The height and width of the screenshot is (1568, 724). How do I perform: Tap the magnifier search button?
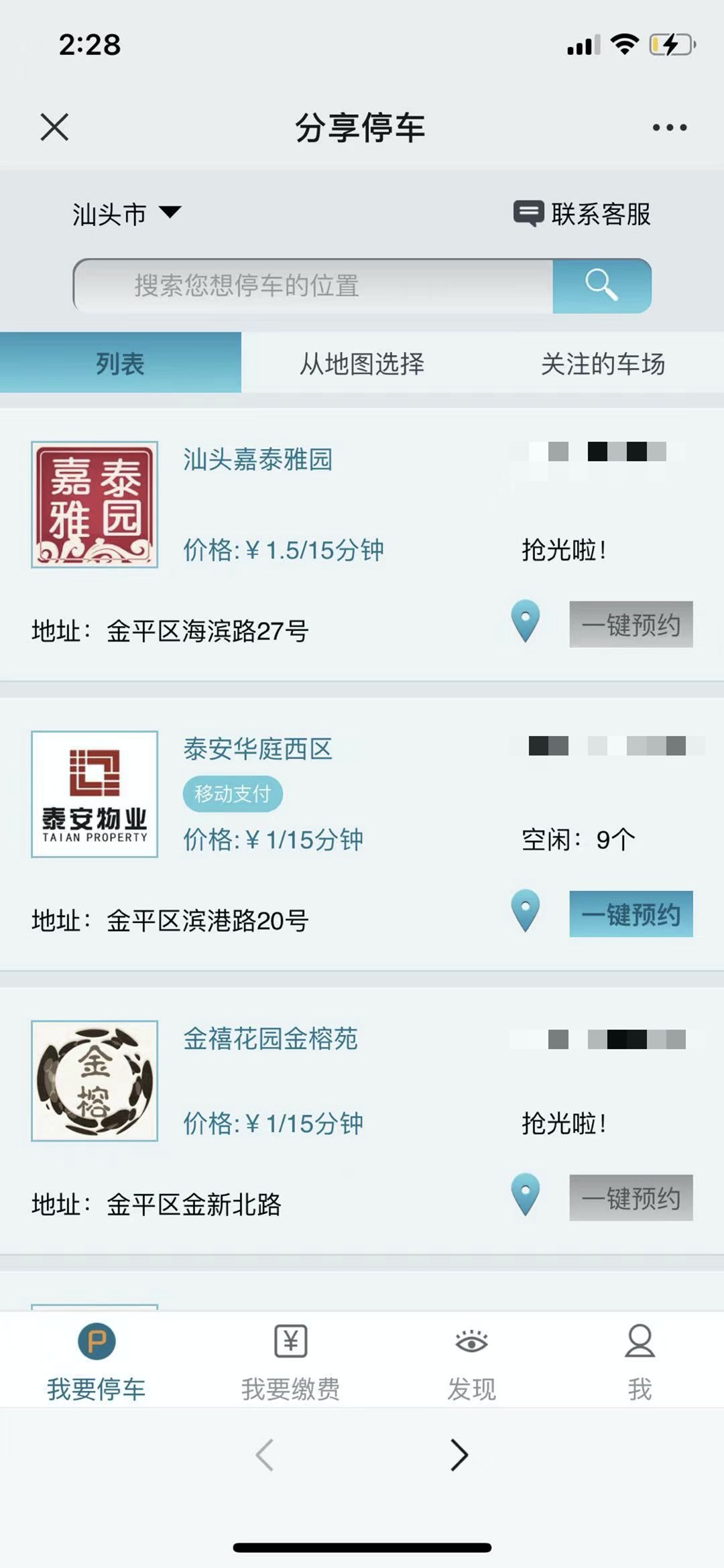coord(601,286)
